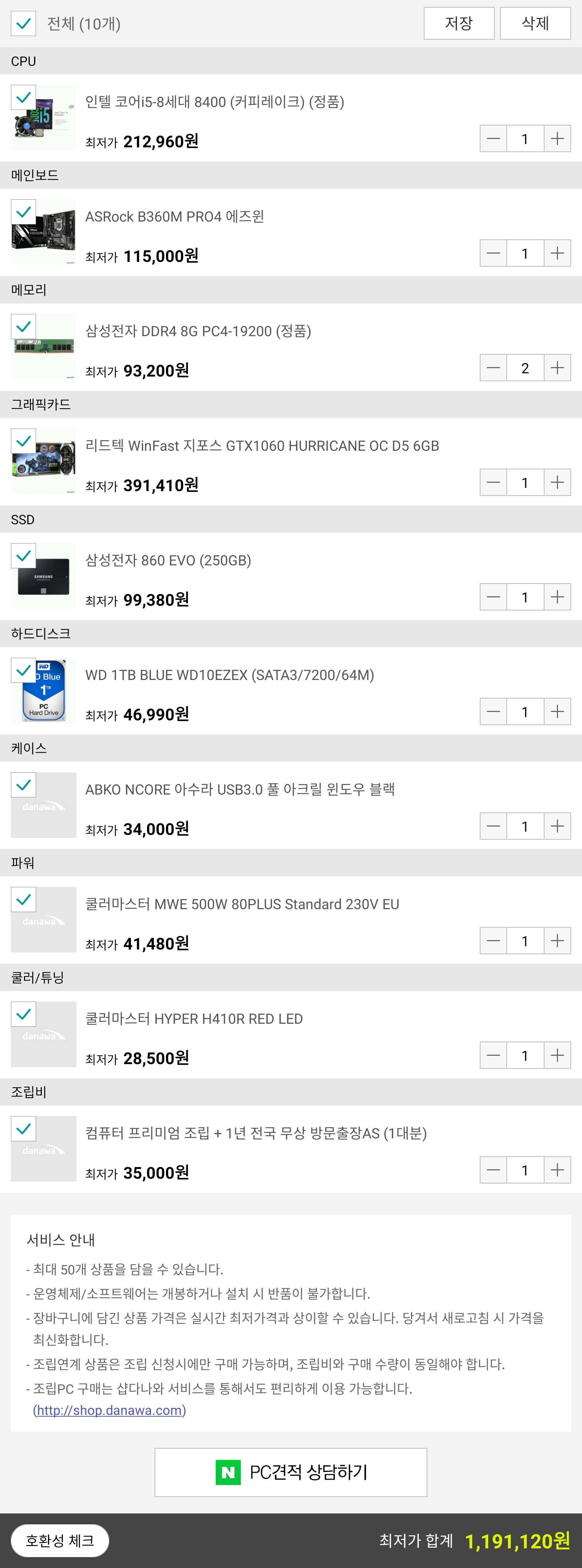This screenshot has height=1568, width=582.
Task: Decrease quantity of 삼성전자 DDR4 8G memory
Action: [x=493, y=368]
